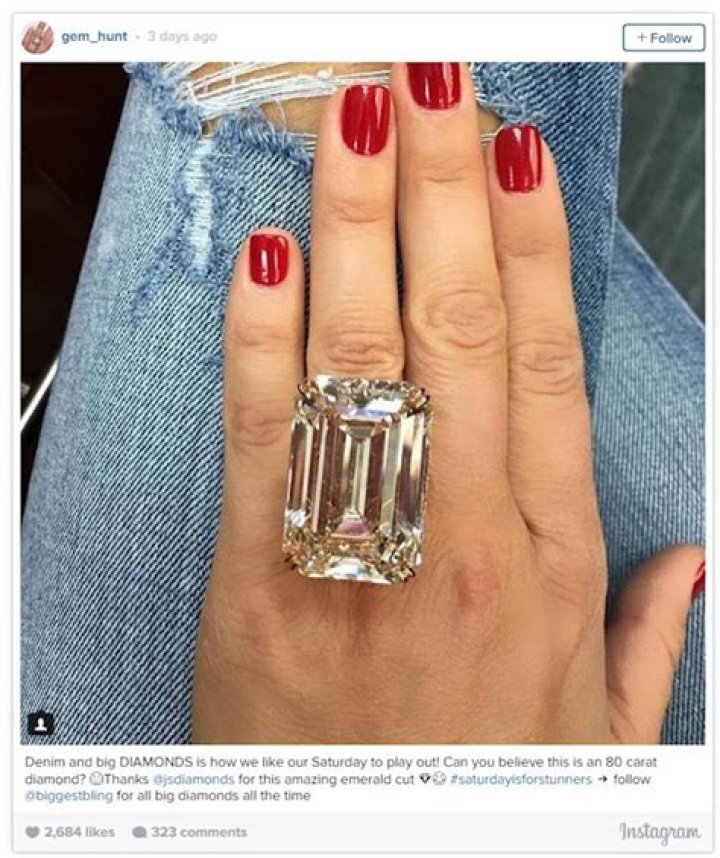Screen dimensions: 720x858
Task: Go to the @biggestbling profile mention
Action: point(66,797)
